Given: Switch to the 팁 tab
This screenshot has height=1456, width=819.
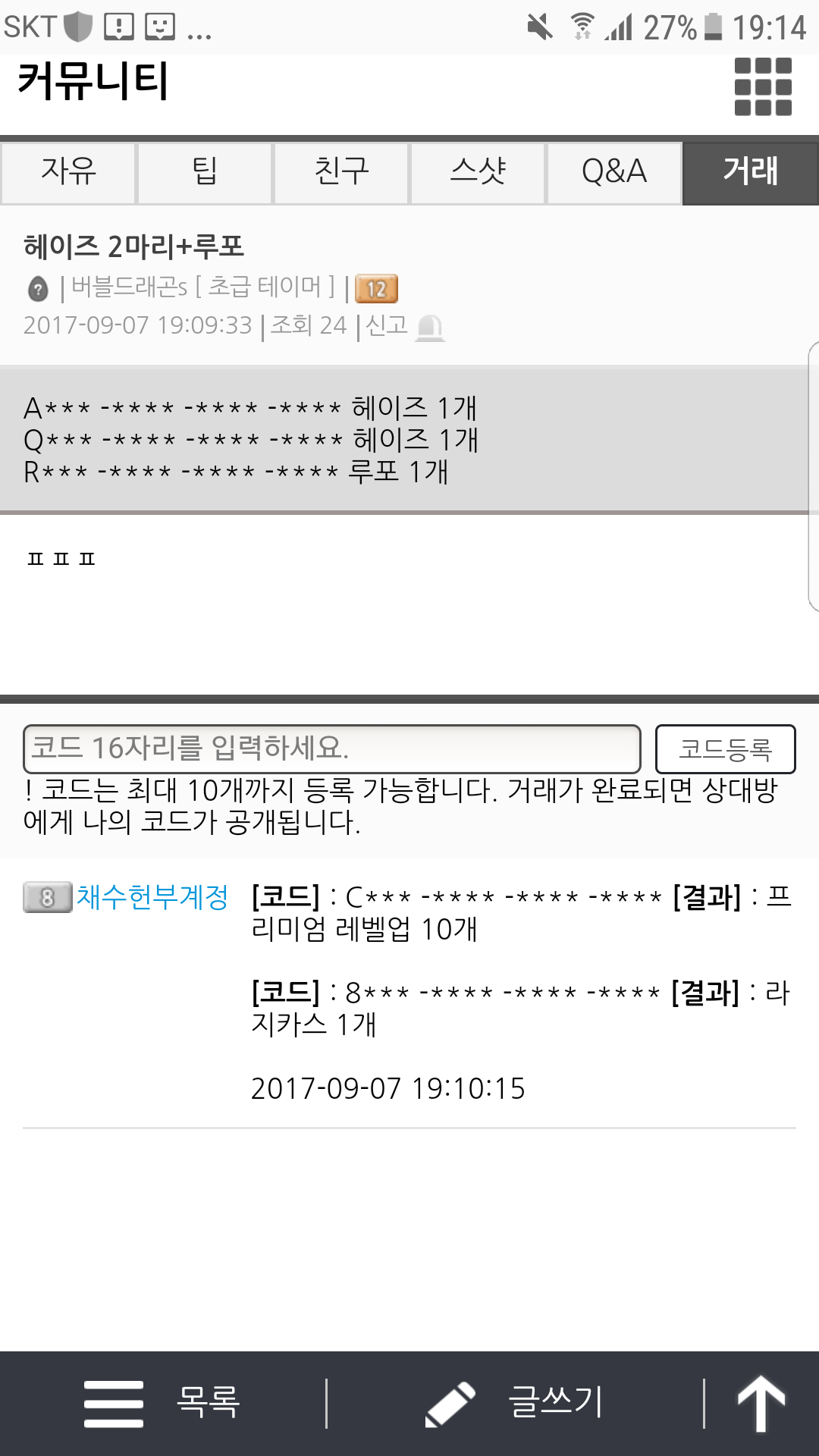Looking at the screenshot, I should point(205,172).
